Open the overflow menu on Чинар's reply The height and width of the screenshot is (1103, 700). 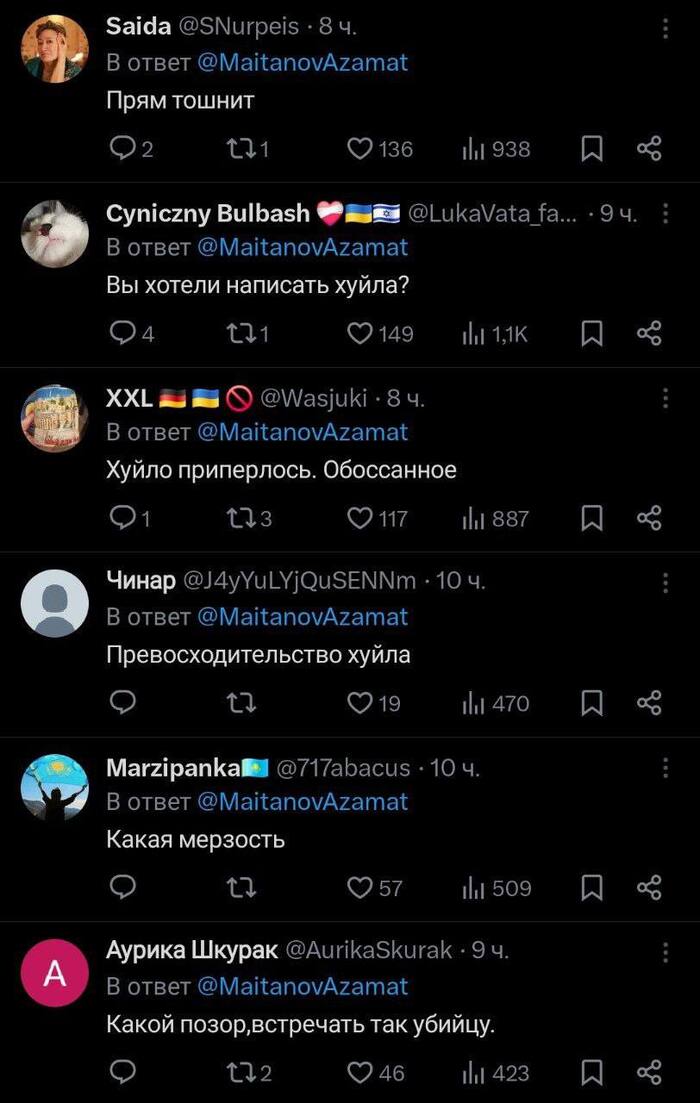pos(665,582)
